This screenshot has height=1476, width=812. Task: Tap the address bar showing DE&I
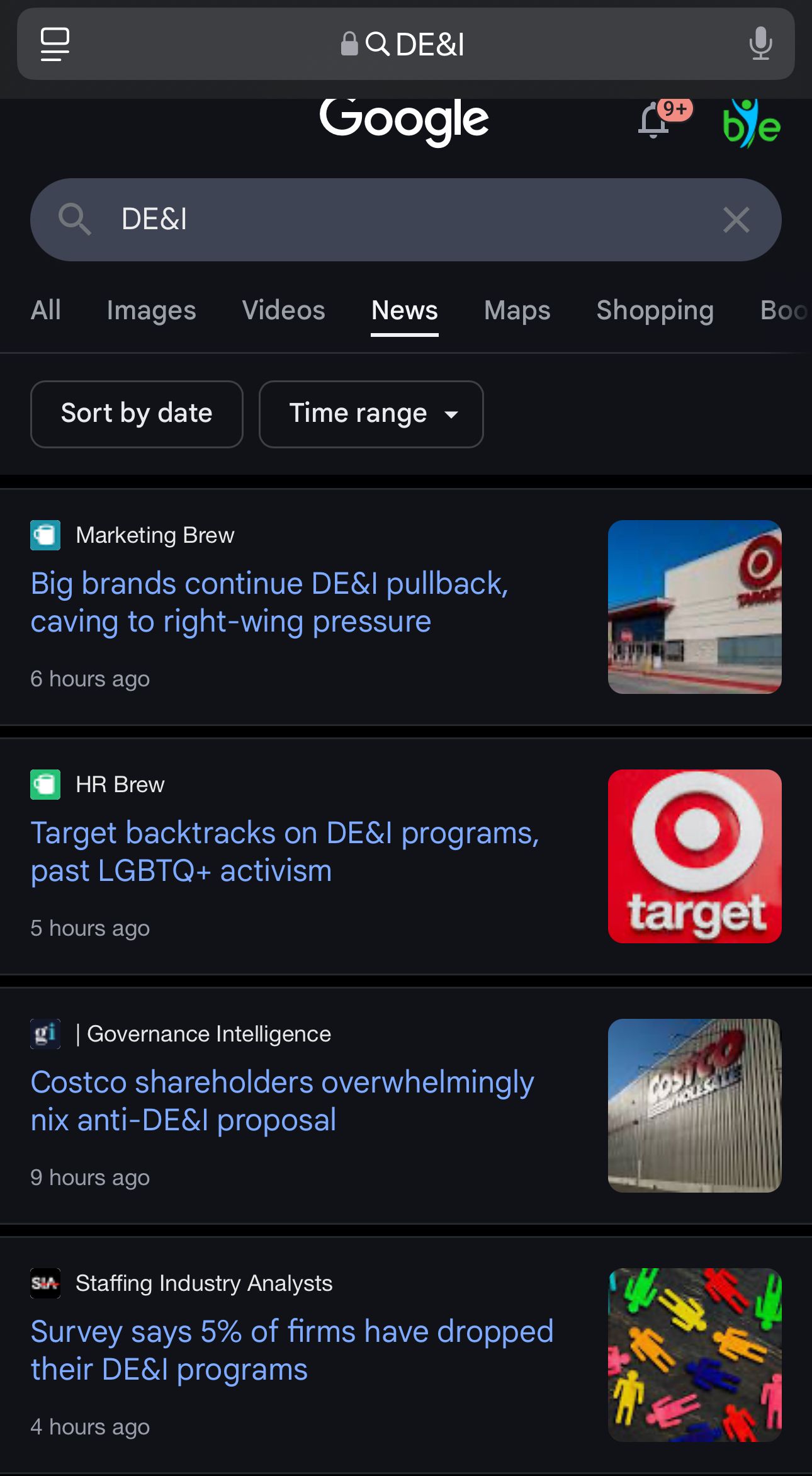pyautogui.click(x=406, y=44)
